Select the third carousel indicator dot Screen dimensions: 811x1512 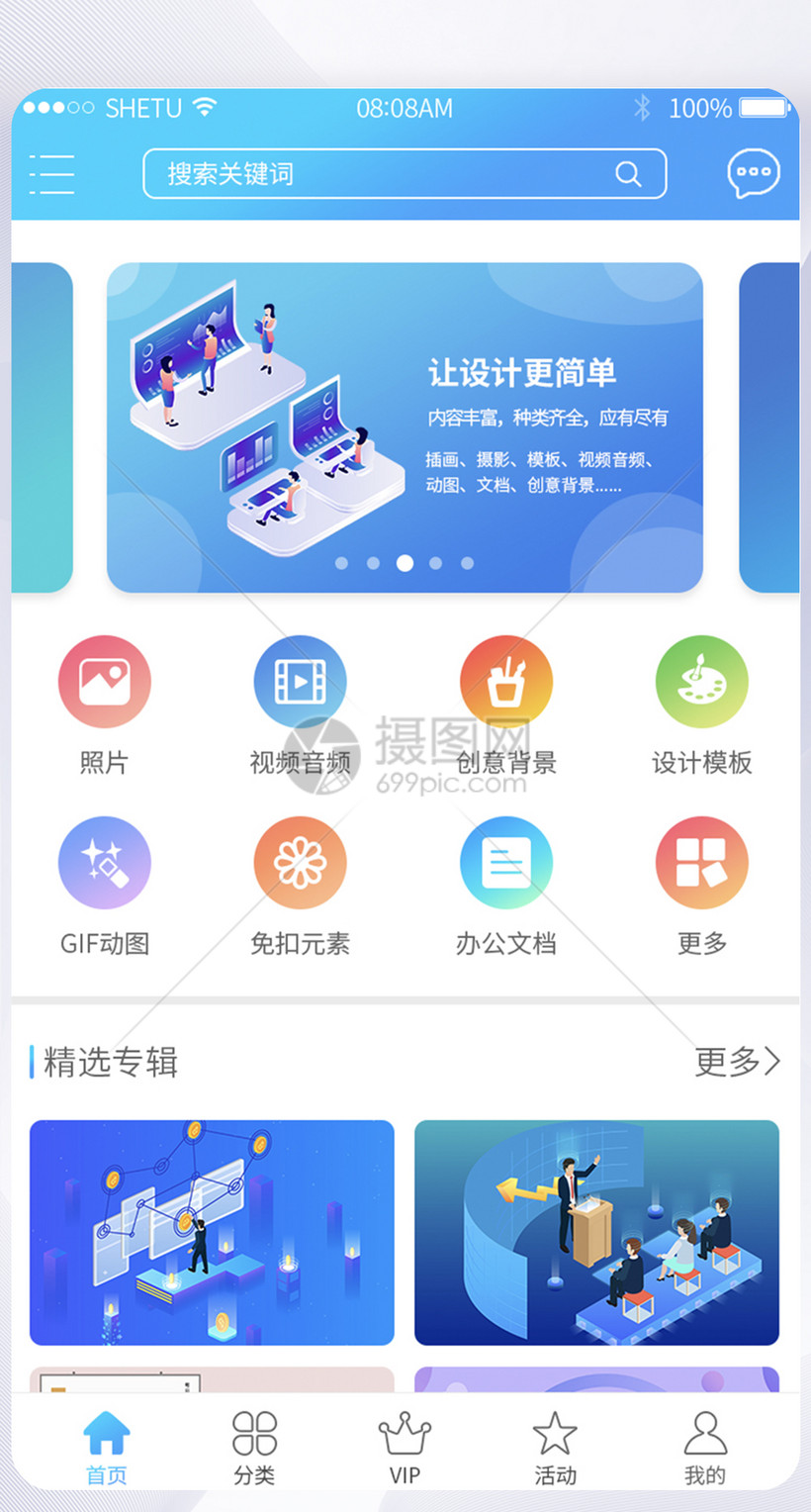point(403,564)
